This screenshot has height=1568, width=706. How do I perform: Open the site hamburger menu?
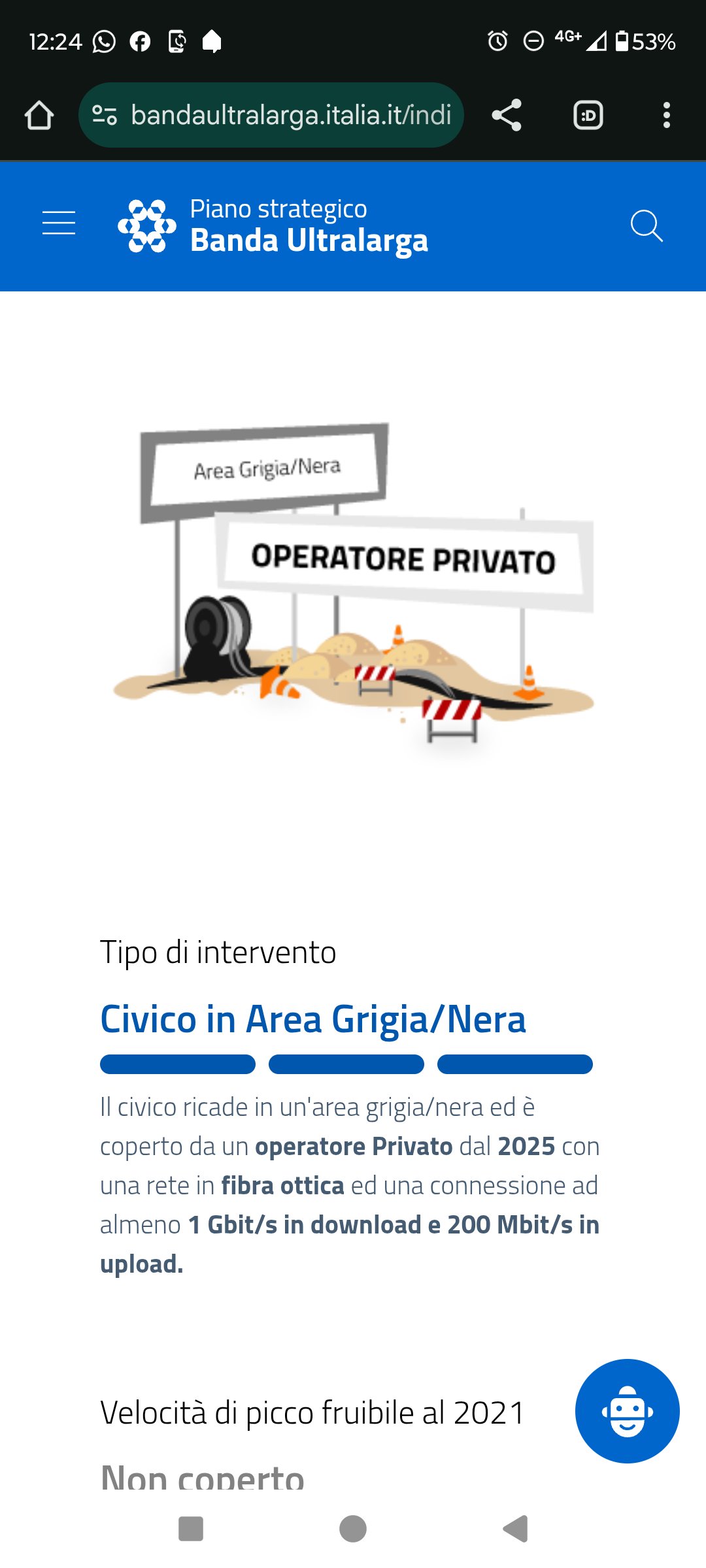(59, 223)
